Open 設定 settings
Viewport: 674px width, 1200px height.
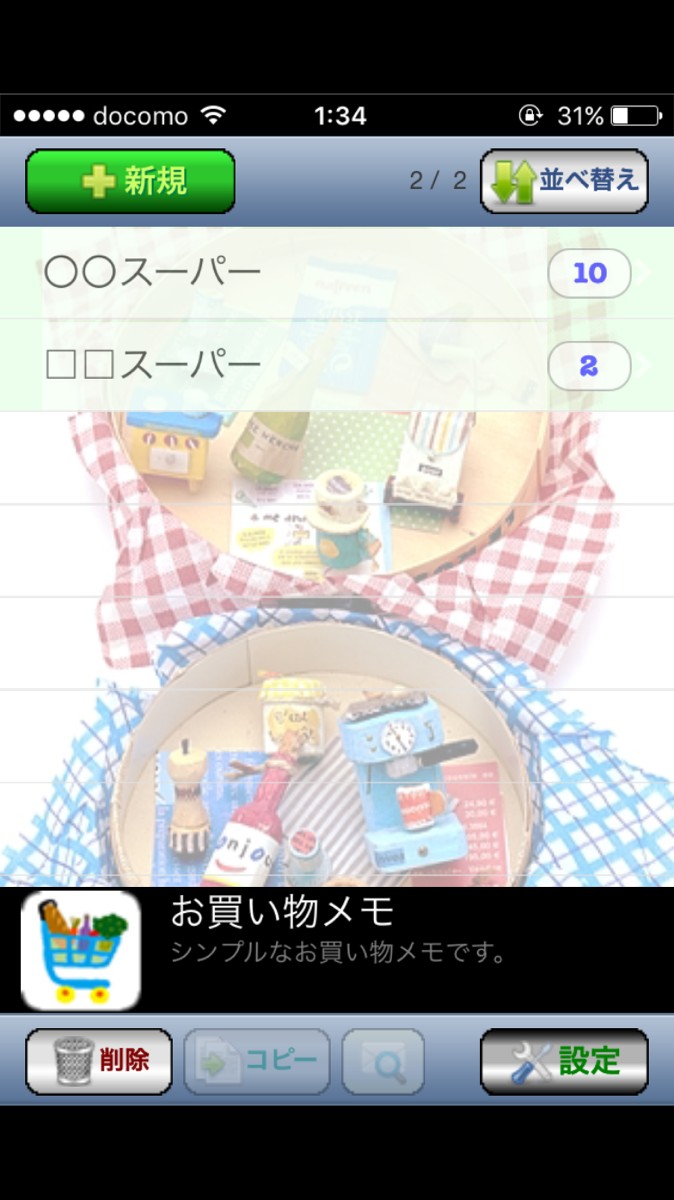tap(564, 1061)
